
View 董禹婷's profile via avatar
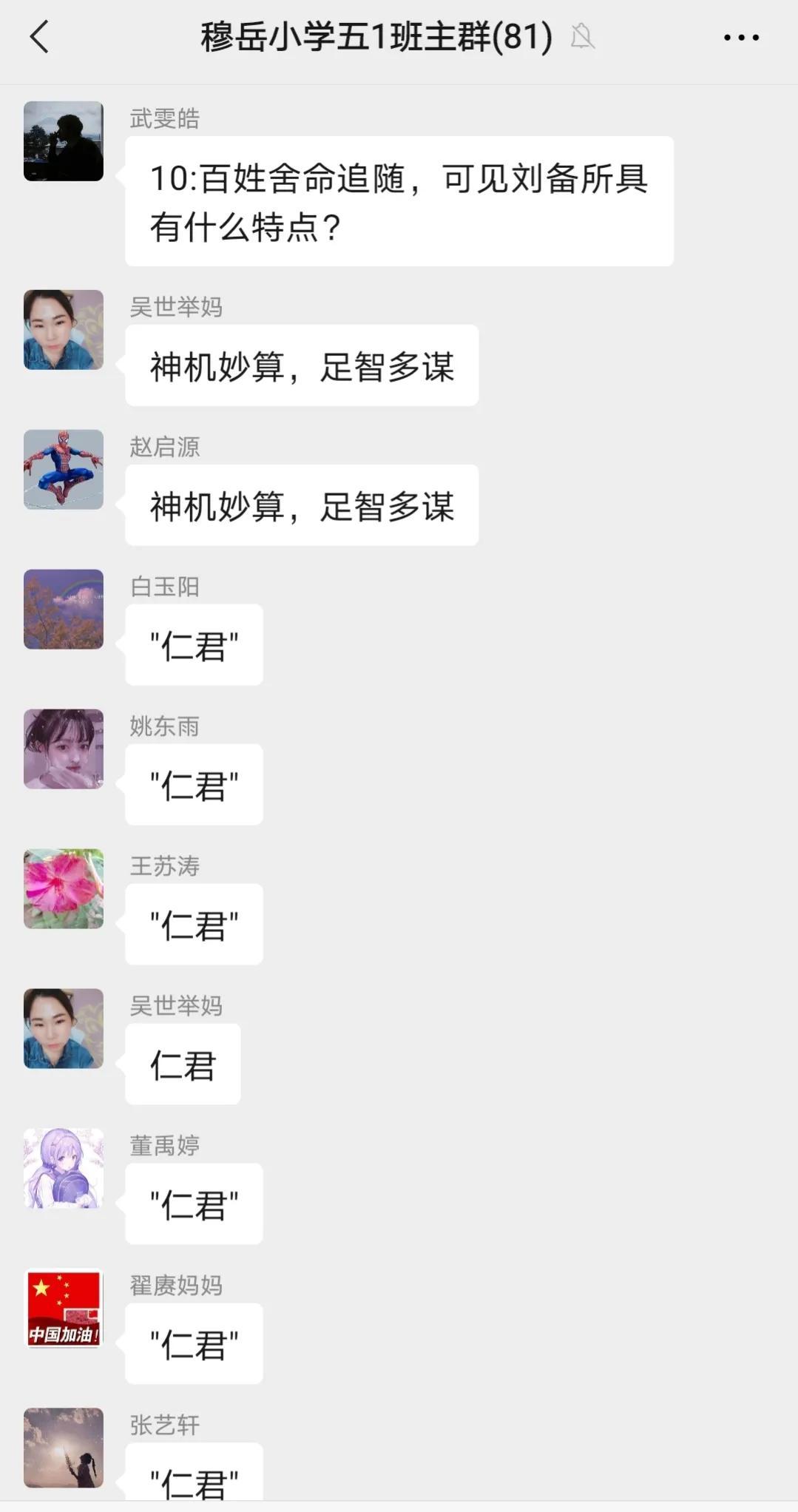64,1169
